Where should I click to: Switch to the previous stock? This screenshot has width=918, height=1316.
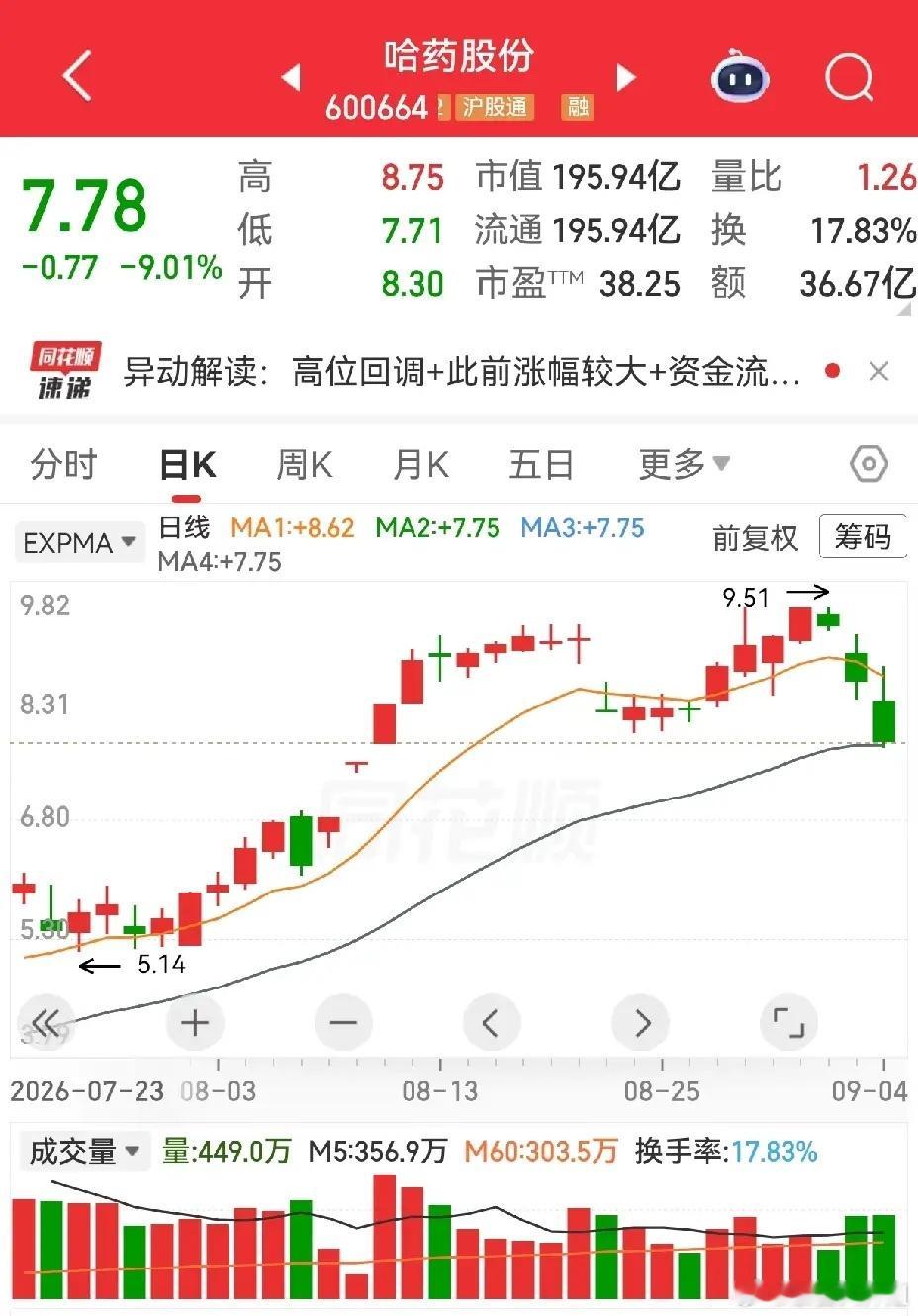291,76
